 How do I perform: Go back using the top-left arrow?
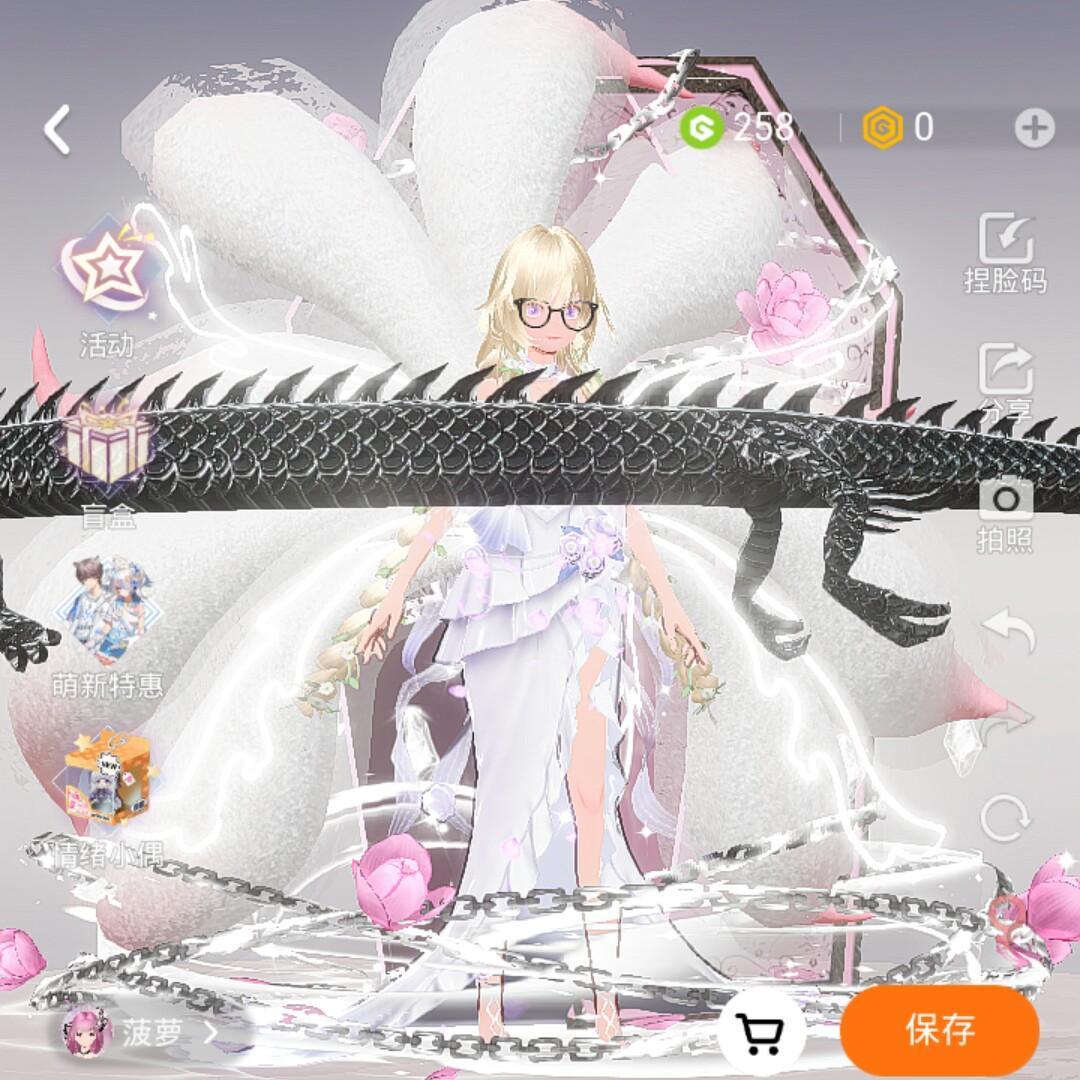point(58,130)
